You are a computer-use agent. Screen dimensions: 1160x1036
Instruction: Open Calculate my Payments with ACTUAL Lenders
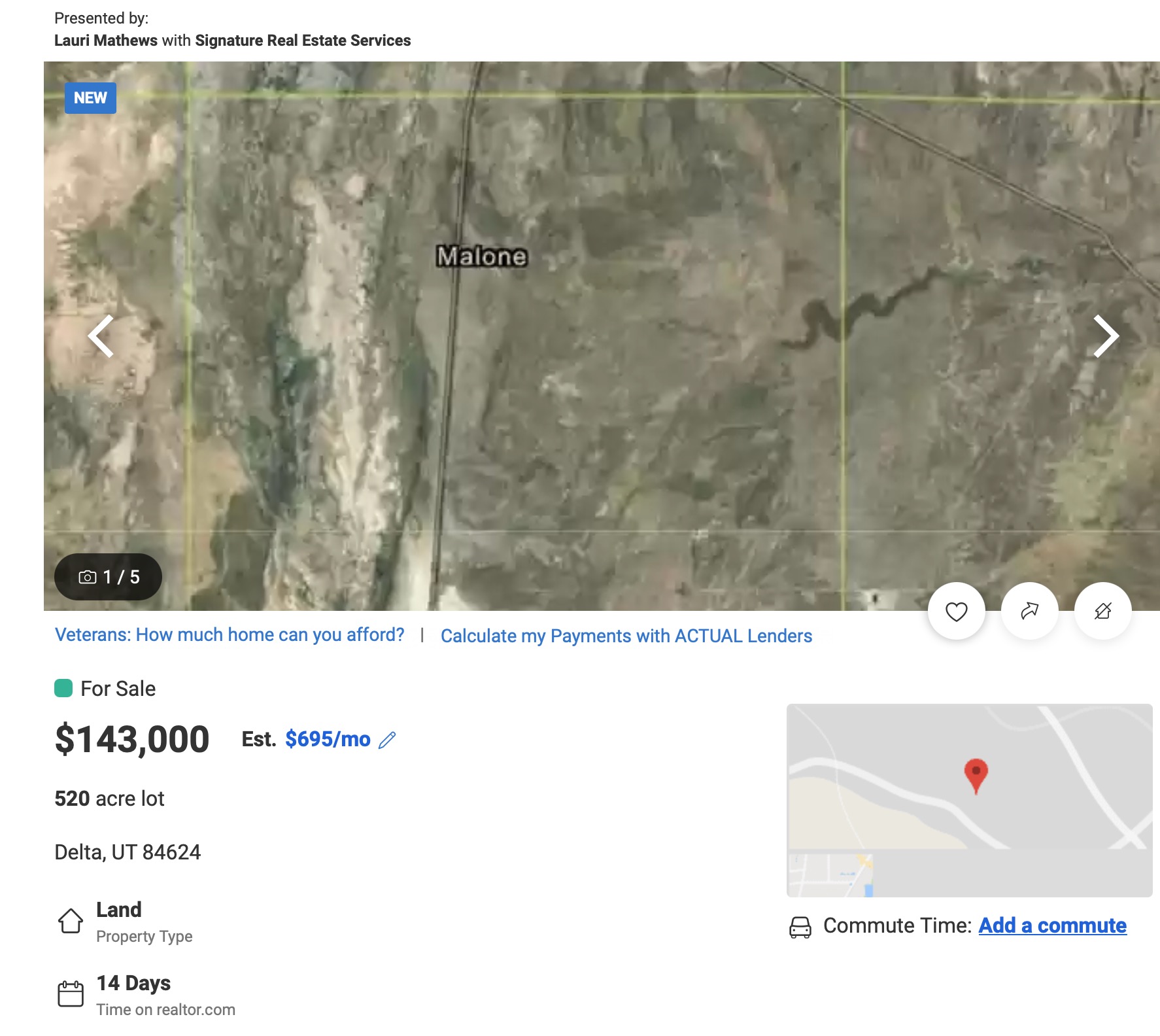[x=626, y=636]
